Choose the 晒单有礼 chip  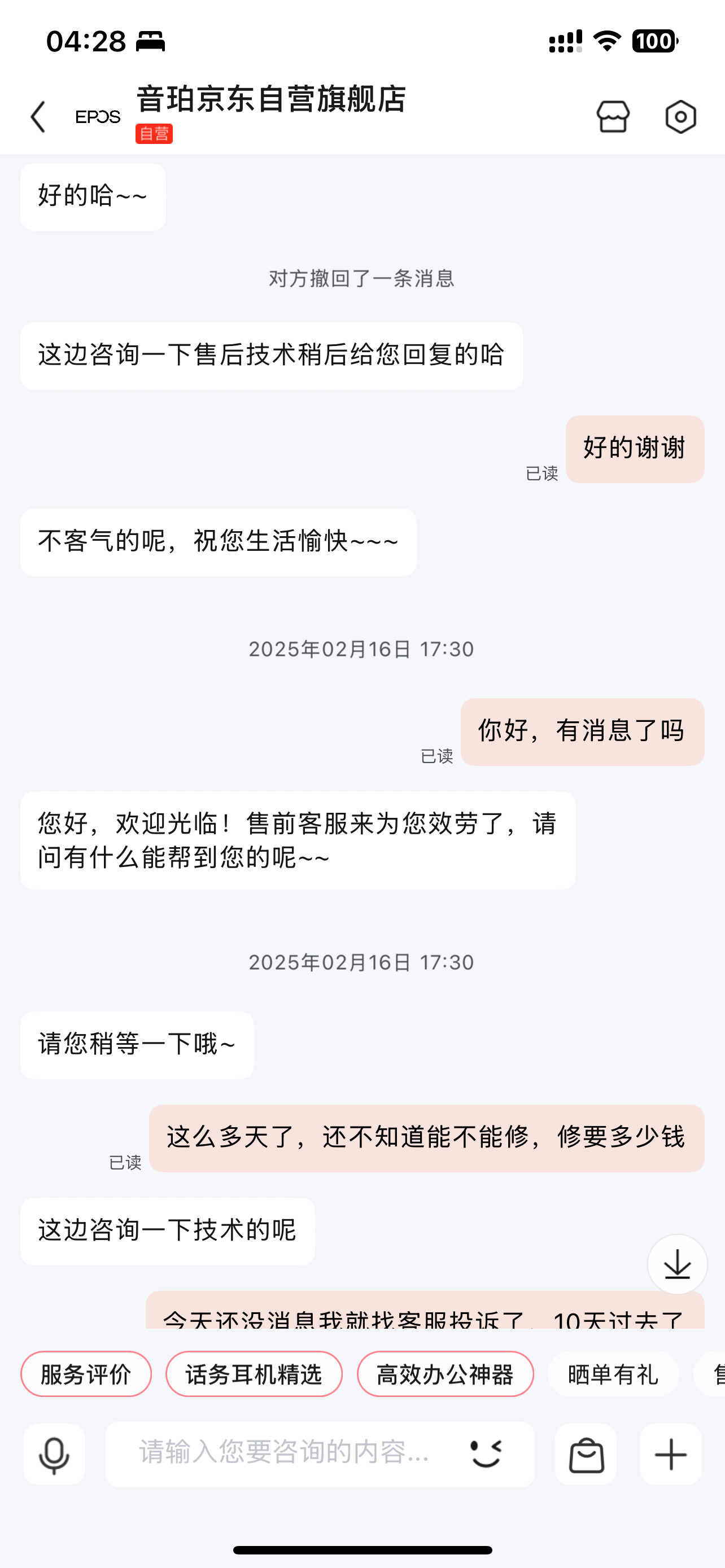[x=613, y=1374]
